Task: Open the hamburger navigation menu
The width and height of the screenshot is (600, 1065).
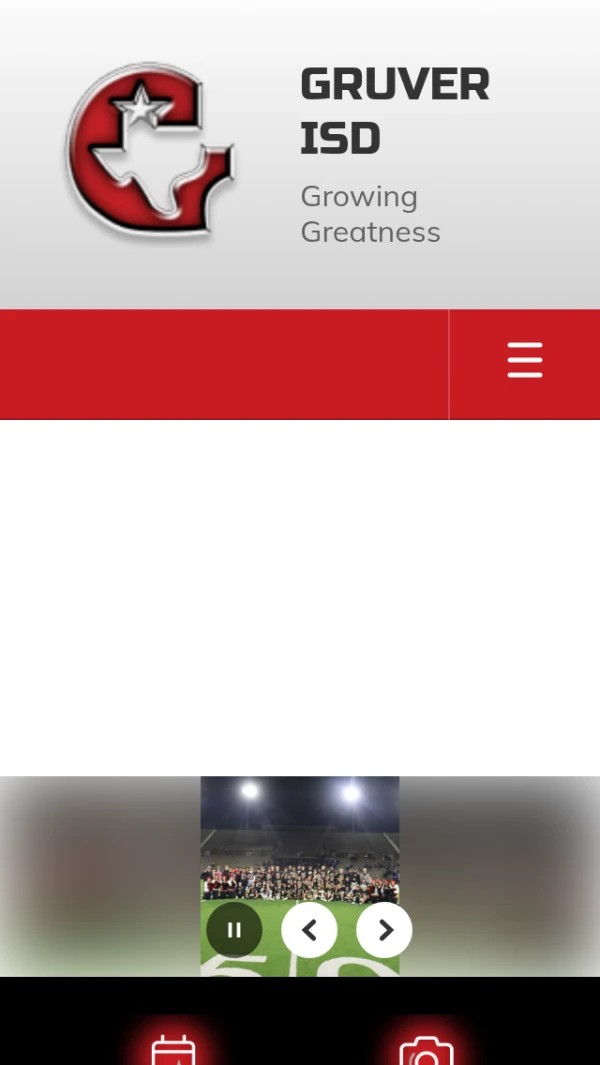Action: click(x=525, y=360)
